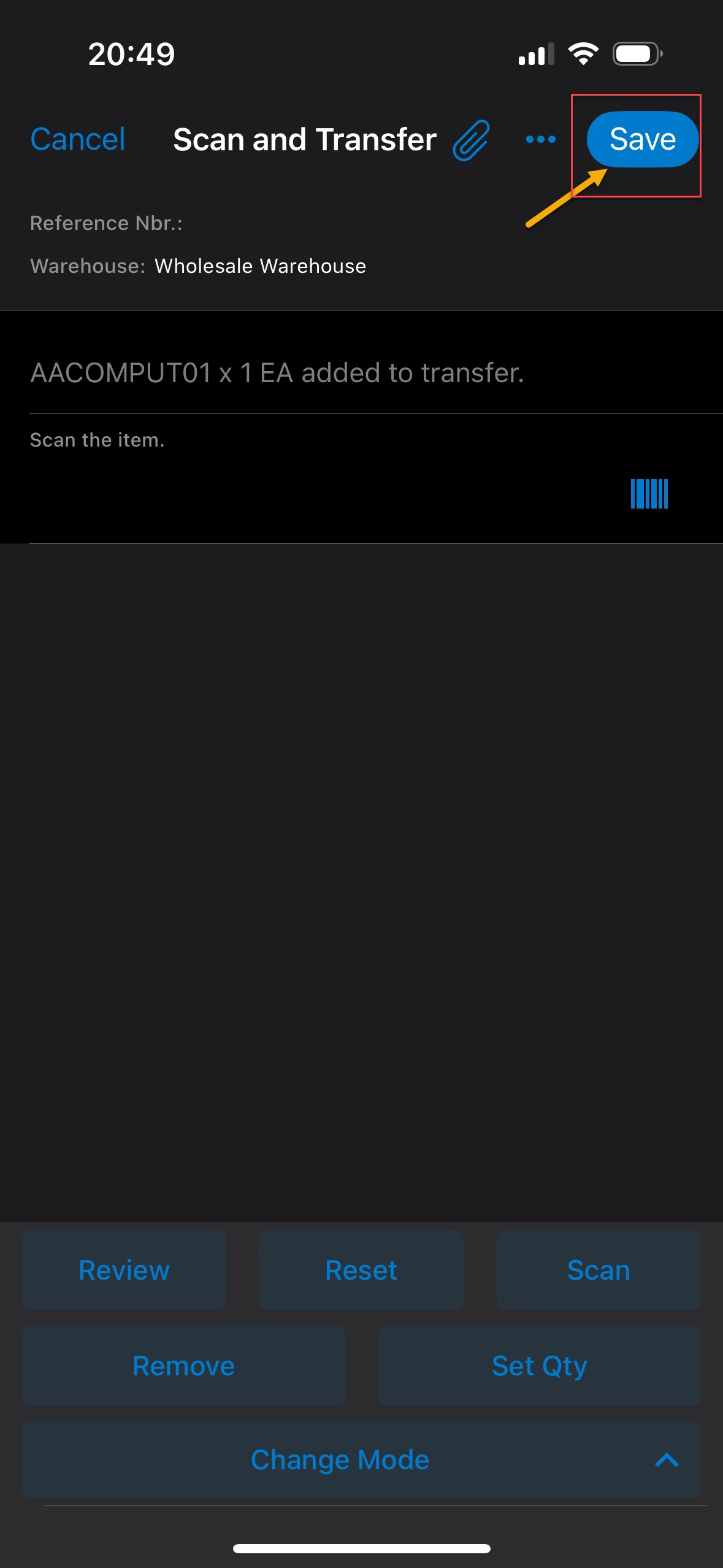723x1568 pixels.
Task: Cancel the Scan and Transfer screen
Action: 78,139
